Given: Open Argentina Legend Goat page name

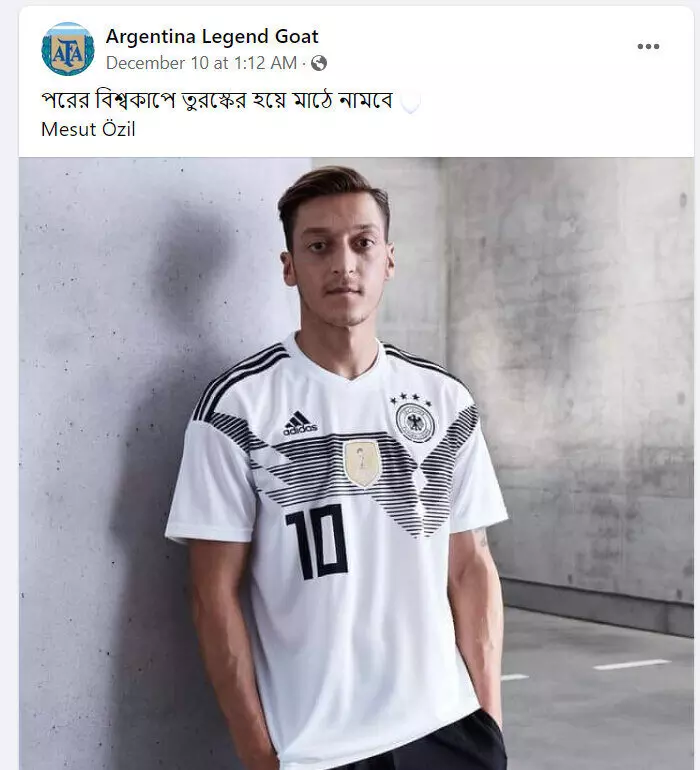Looking at the screenshot, I should tap(212, 37).
